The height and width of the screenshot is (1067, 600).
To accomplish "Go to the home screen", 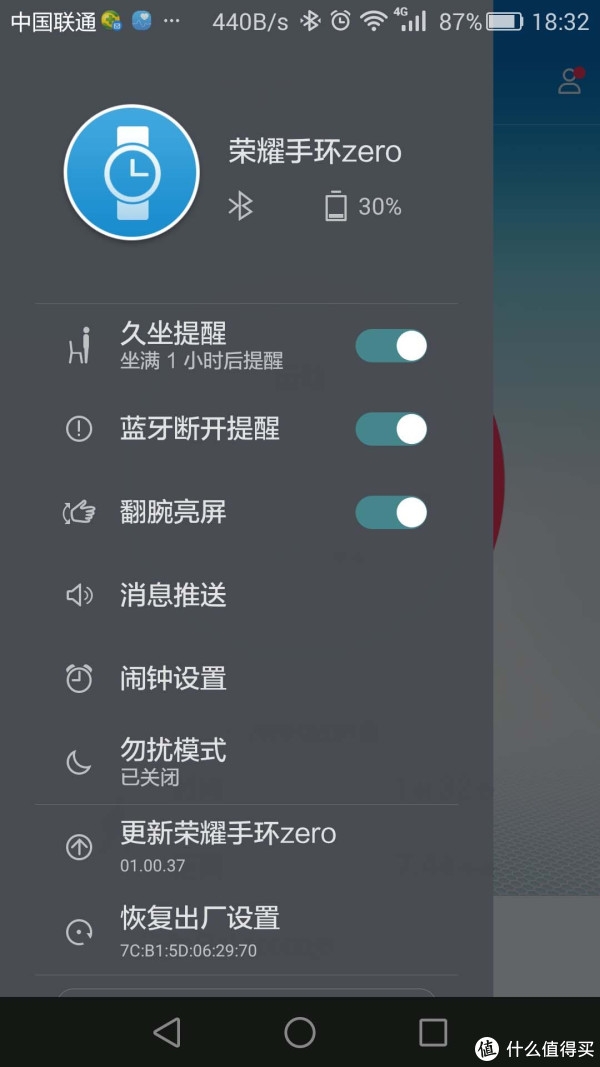I will click(300, 1032).
